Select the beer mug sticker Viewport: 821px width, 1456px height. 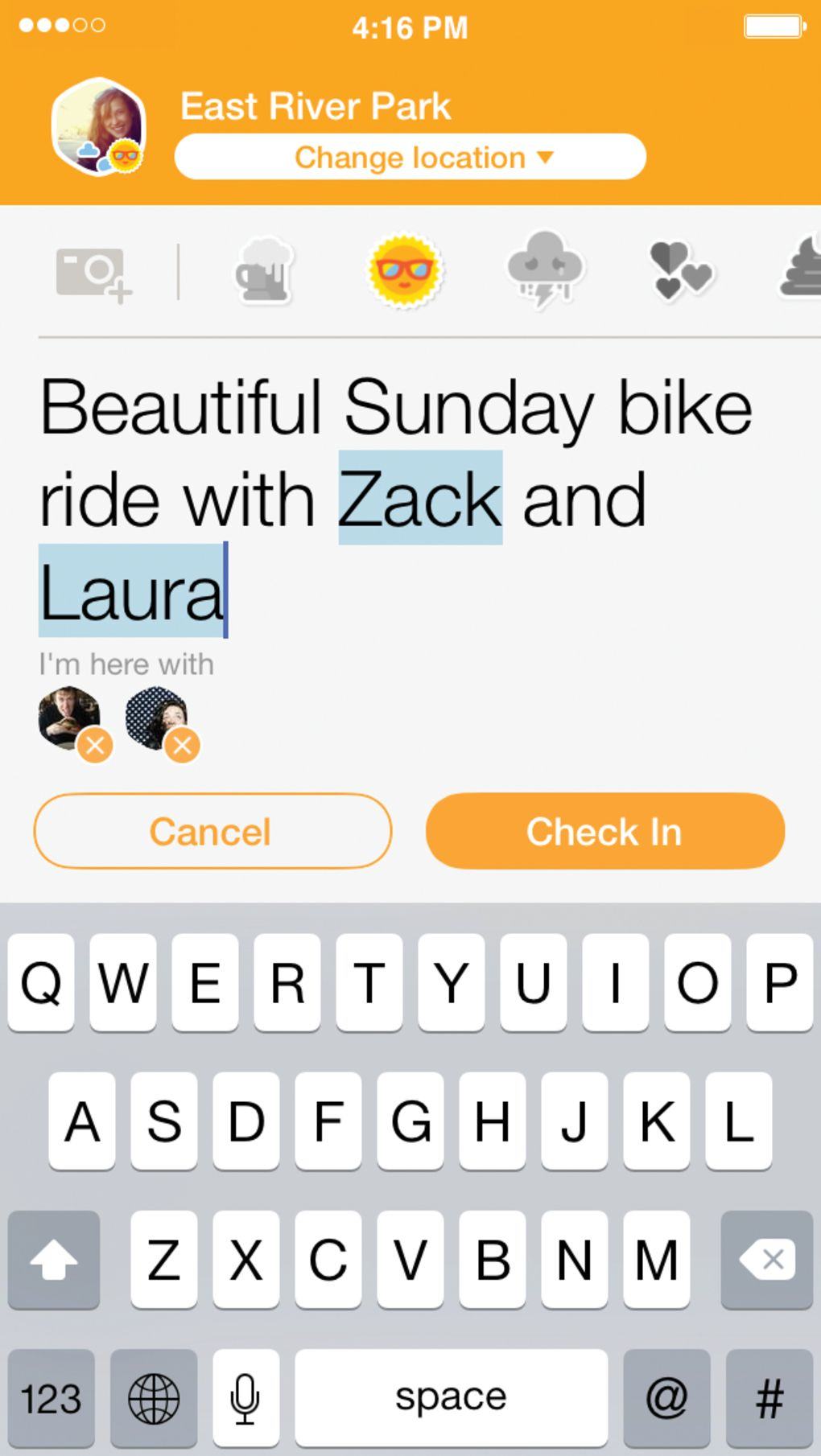[264, 271]
